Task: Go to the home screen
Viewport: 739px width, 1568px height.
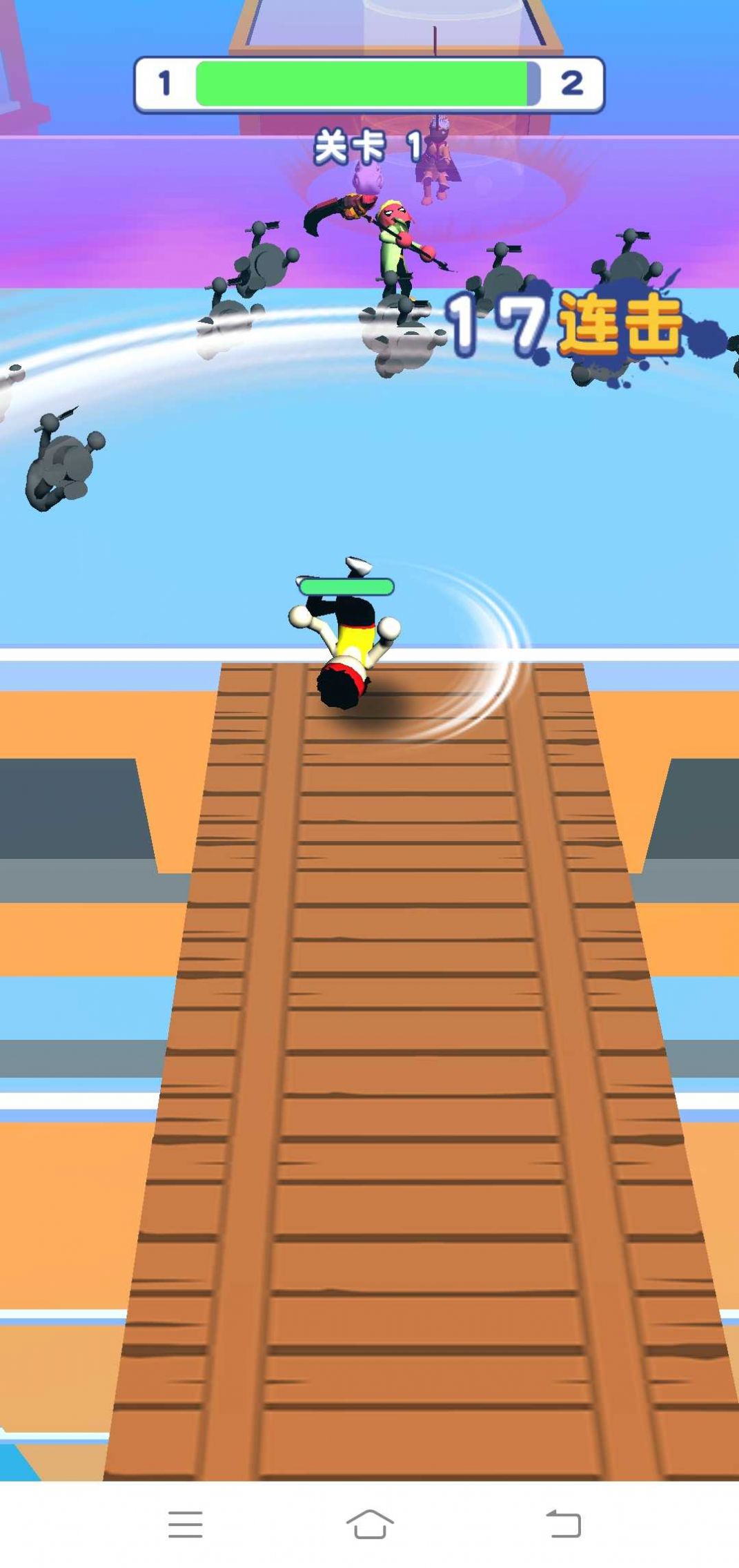Action: tap(370, 1524)
